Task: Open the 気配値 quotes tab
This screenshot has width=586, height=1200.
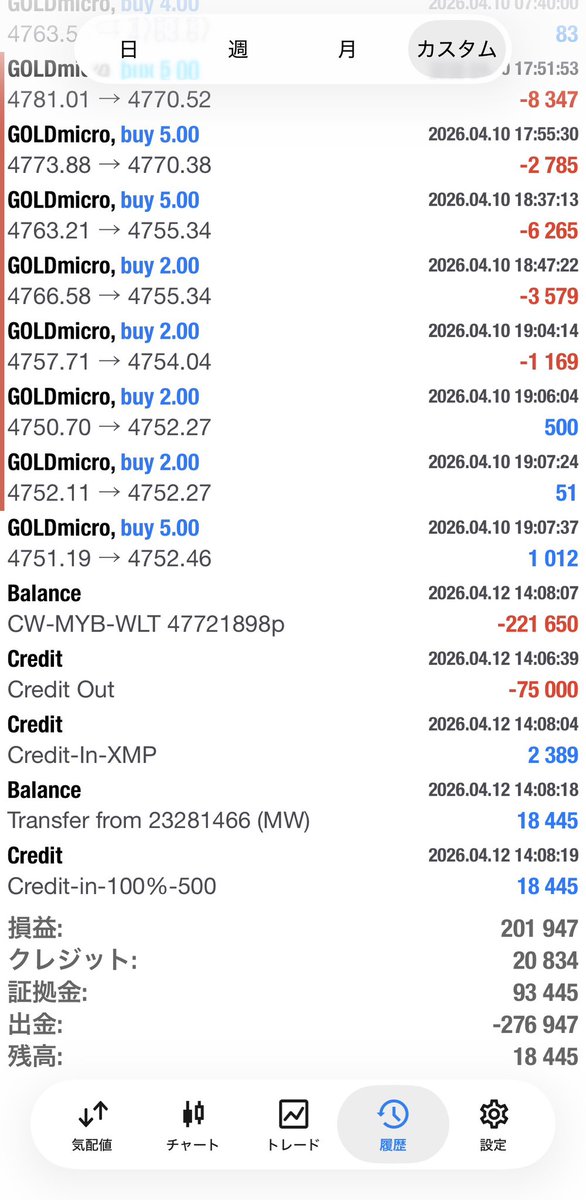Action: (x=94, y=1127)
